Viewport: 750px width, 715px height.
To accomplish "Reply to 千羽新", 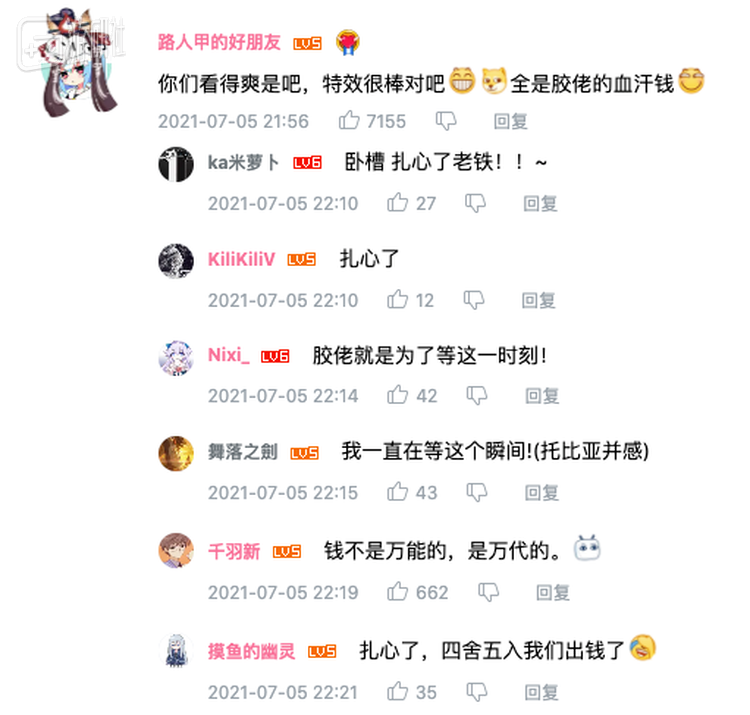I will point(551,592).
